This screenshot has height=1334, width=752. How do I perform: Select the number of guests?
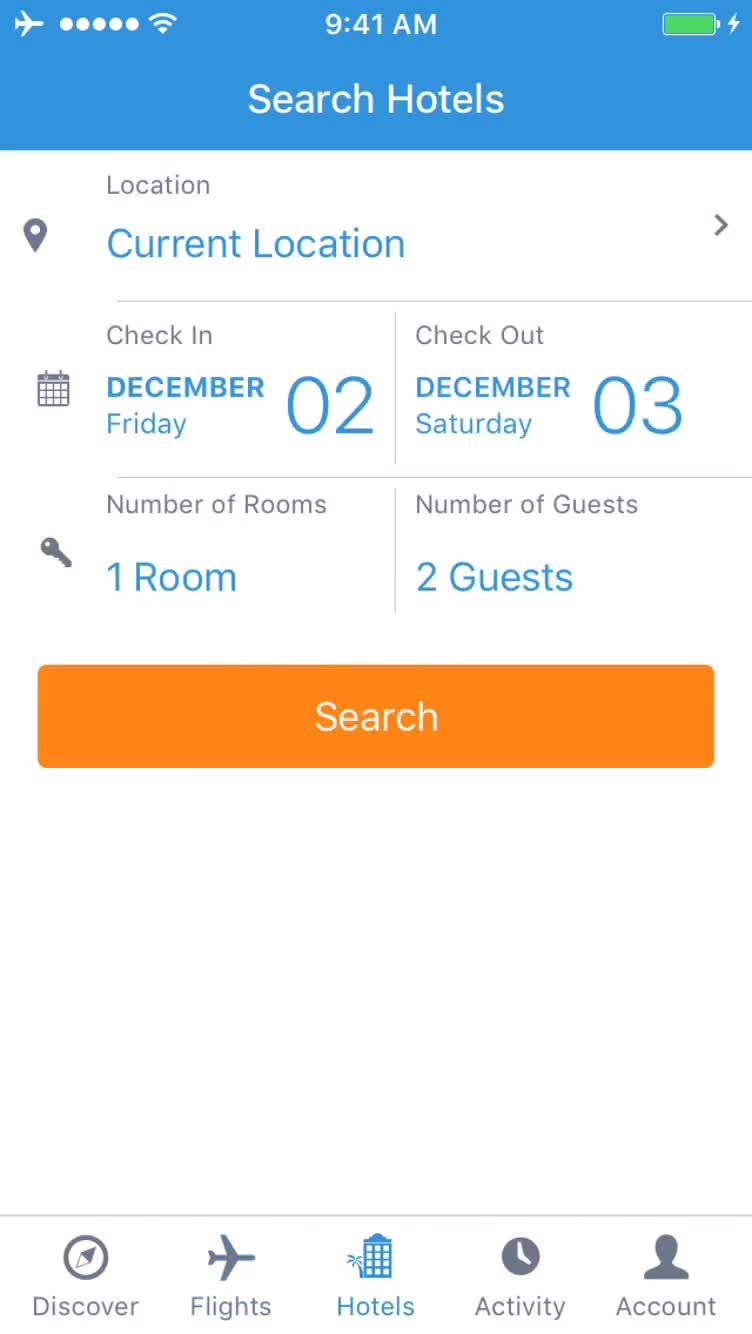tap(494, 577)
